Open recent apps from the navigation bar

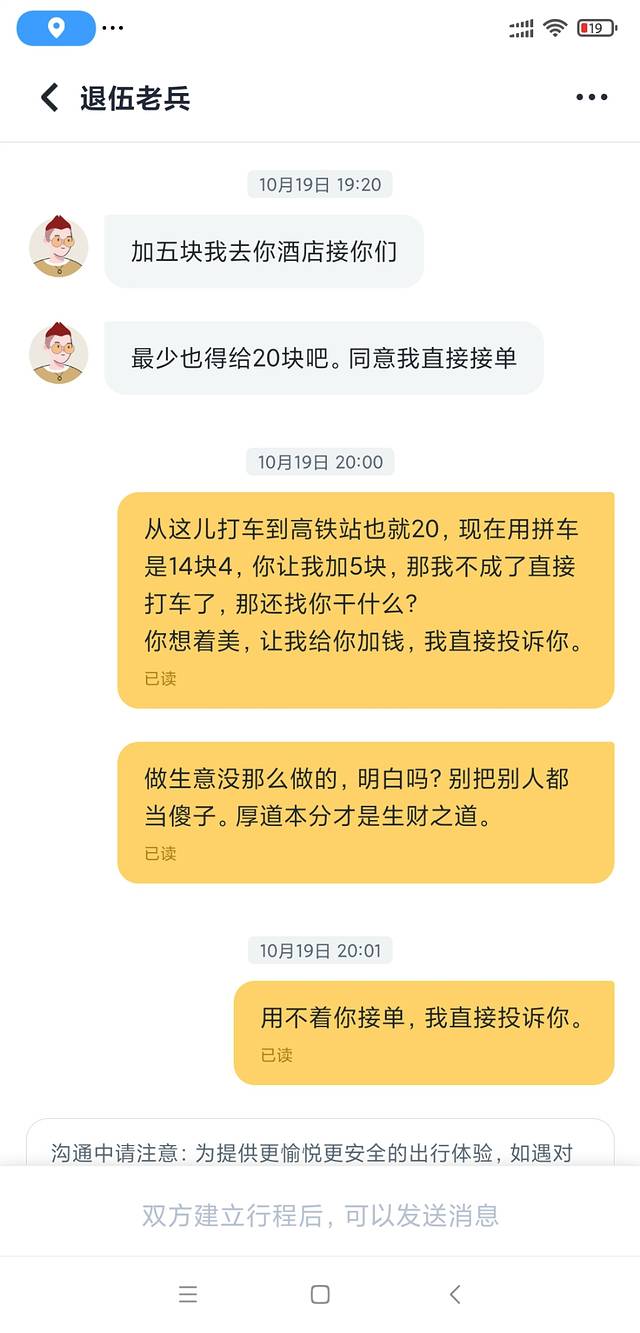188,1294
